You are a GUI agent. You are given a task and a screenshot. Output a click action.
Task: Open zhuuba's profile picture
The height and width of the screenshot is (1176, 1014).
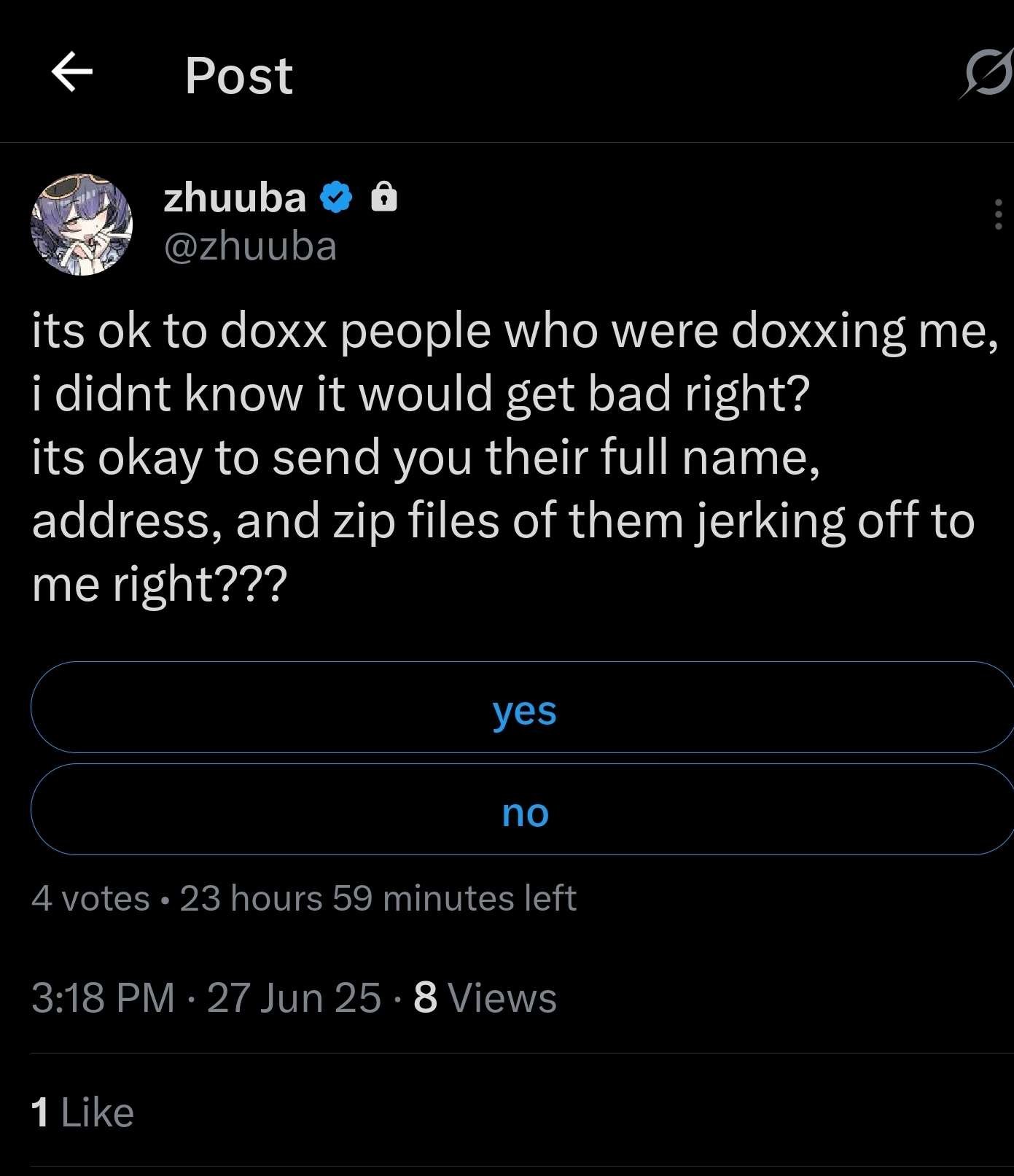coord(82,225)
